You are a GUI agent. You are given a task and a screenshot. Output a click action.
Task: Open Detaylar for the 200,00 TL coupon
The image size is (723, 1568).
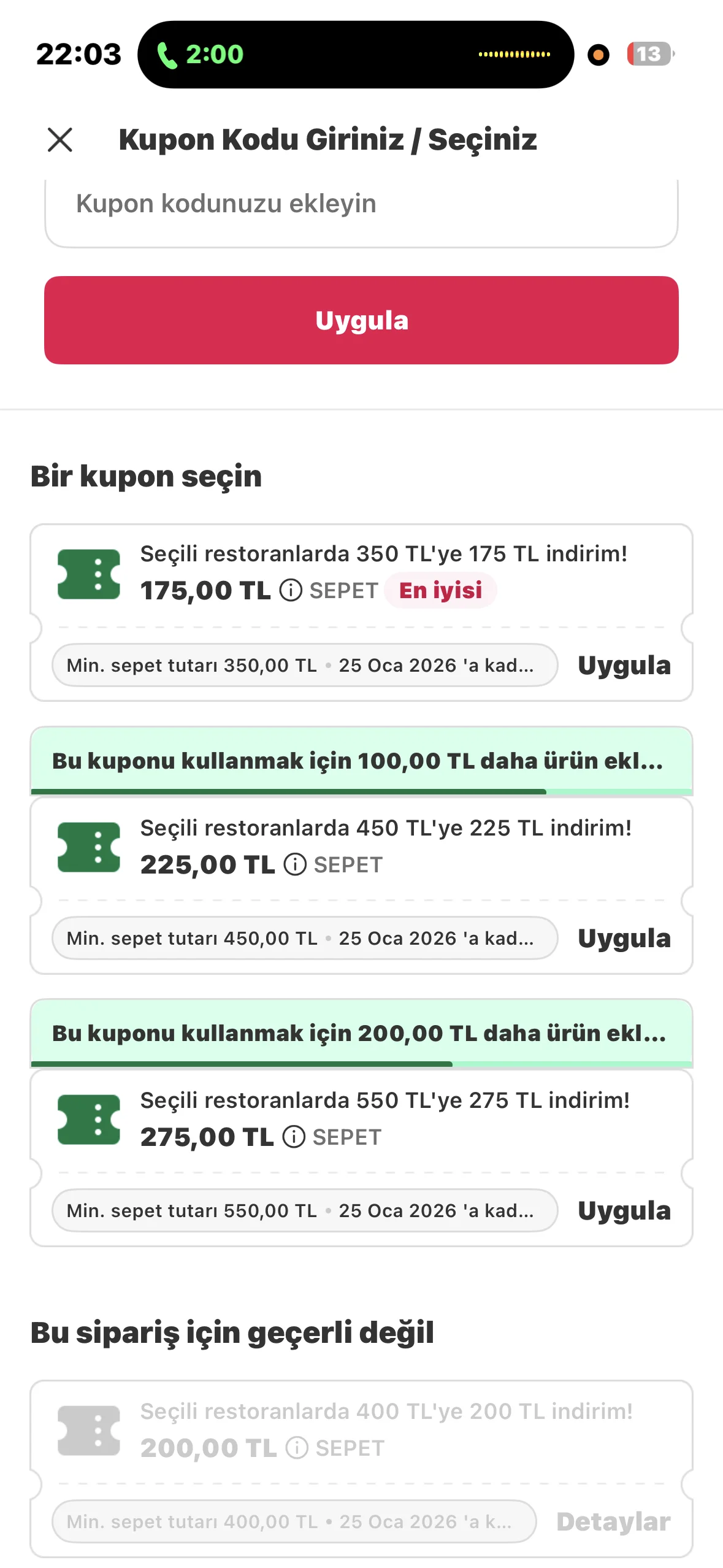click(x=613, y=1522)
